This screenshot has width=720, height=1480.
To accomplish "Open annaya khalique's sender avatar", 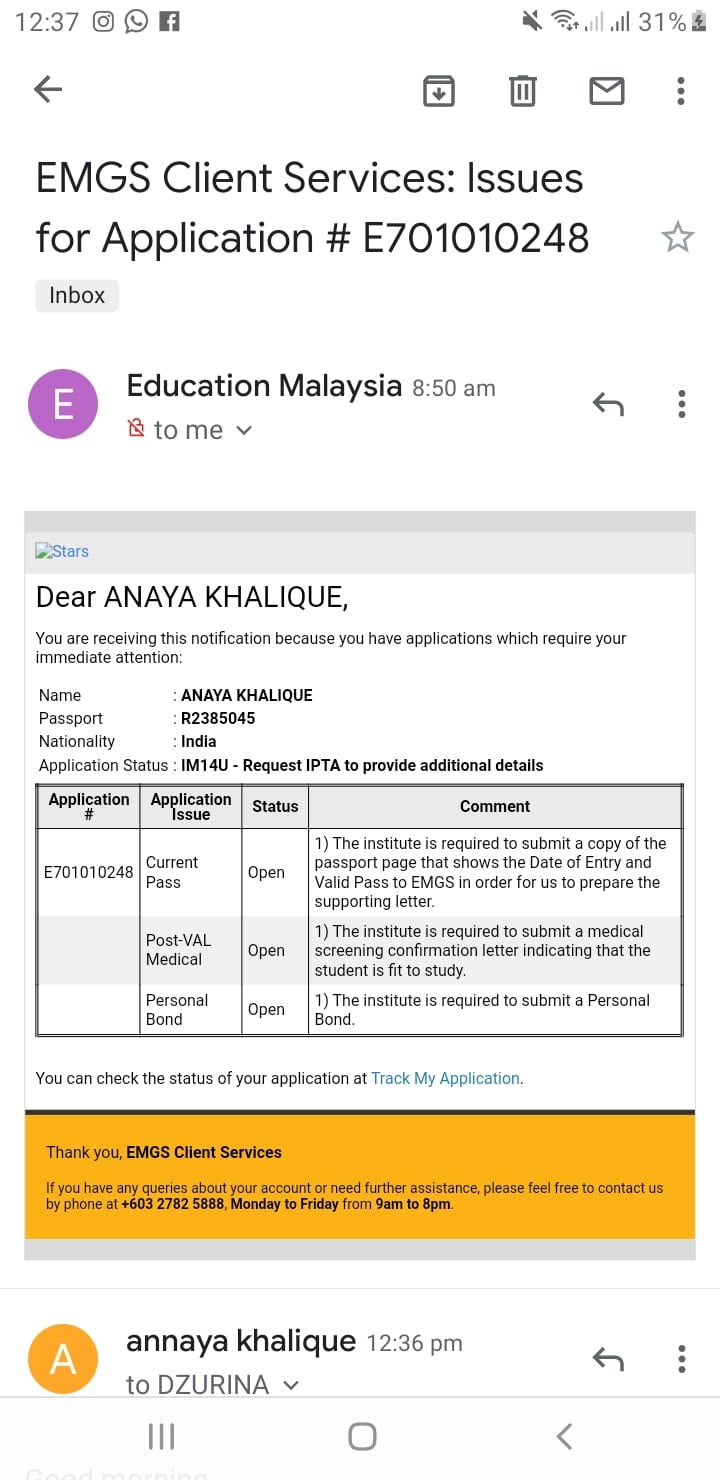I will coord(63,1359).
